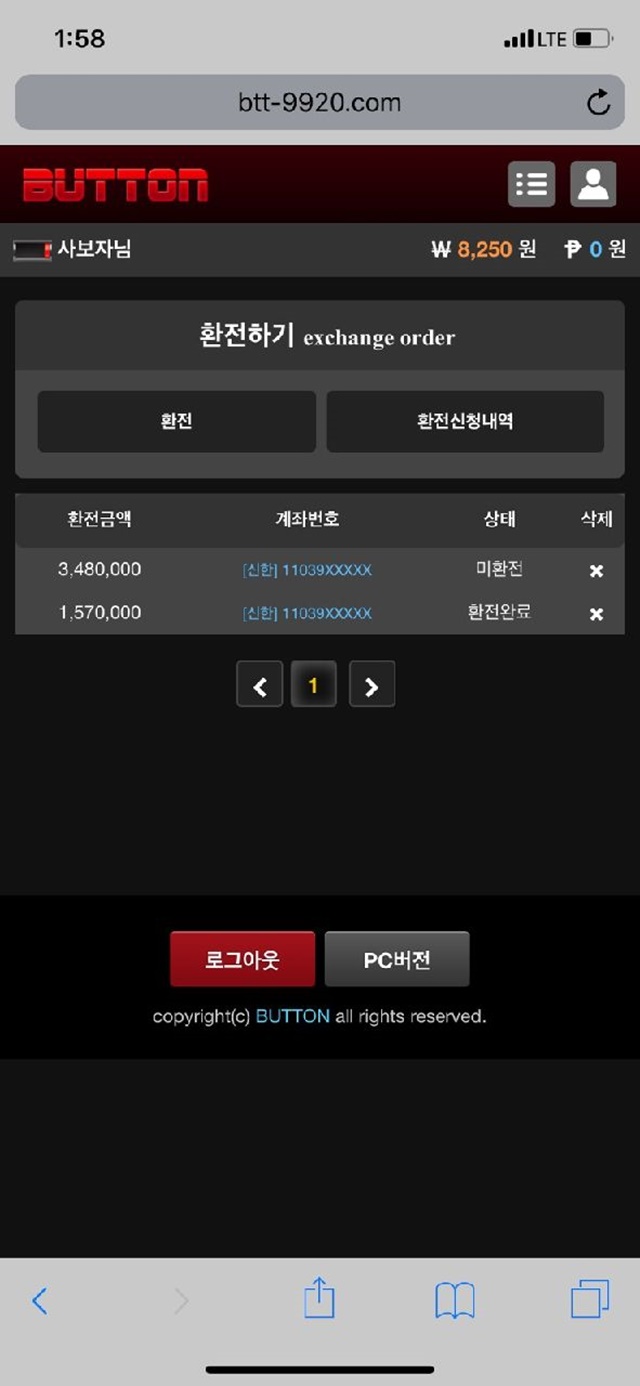Image resolution: width=640 pixels, height=1386 pixels.
Task: Open Safari bookmarks
Action: pyautogui.click(x=455, y=1301)
